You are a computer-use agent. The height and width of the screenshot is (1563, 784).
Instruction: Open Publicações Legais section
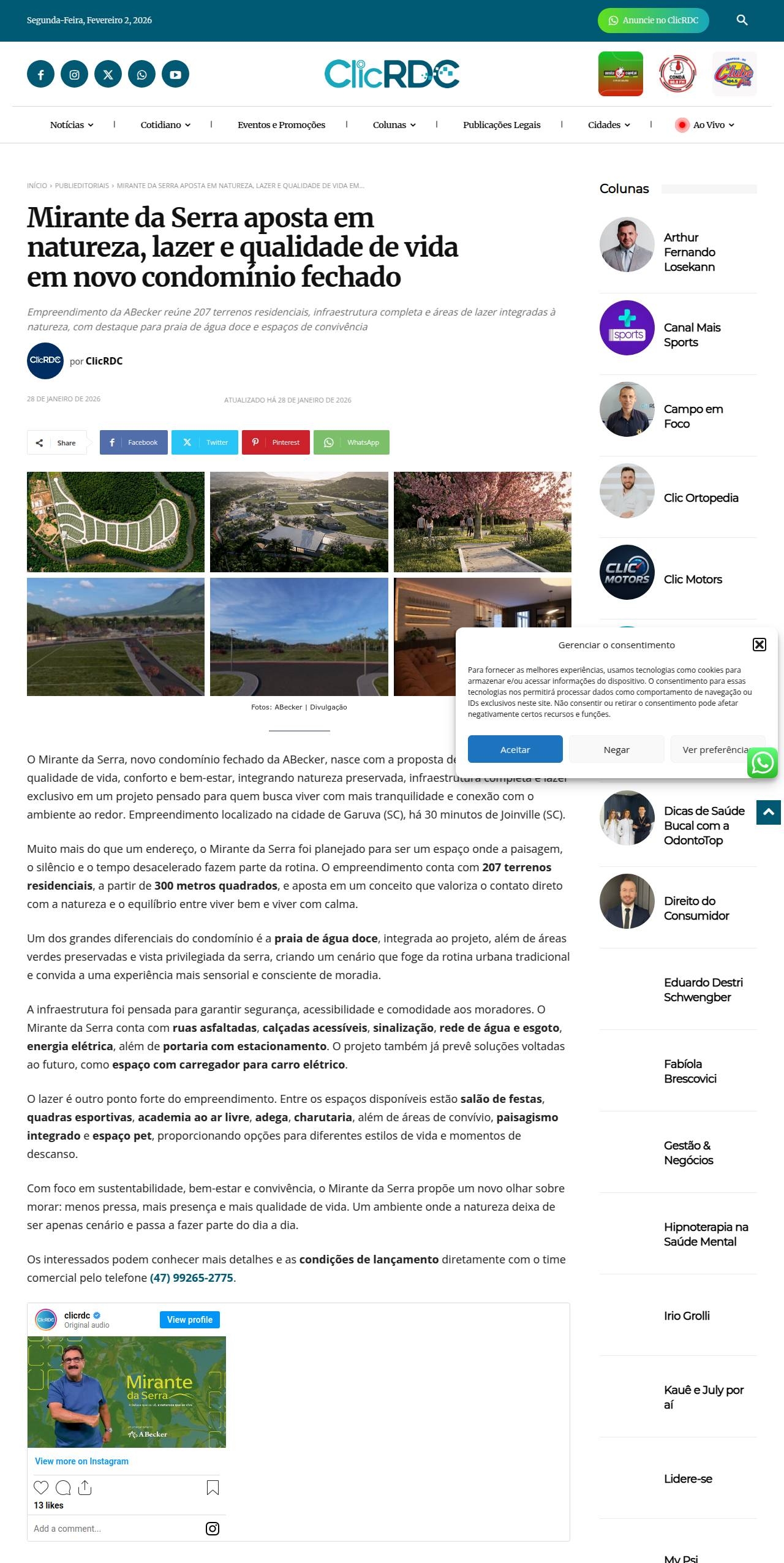click(x=502, y=125)
